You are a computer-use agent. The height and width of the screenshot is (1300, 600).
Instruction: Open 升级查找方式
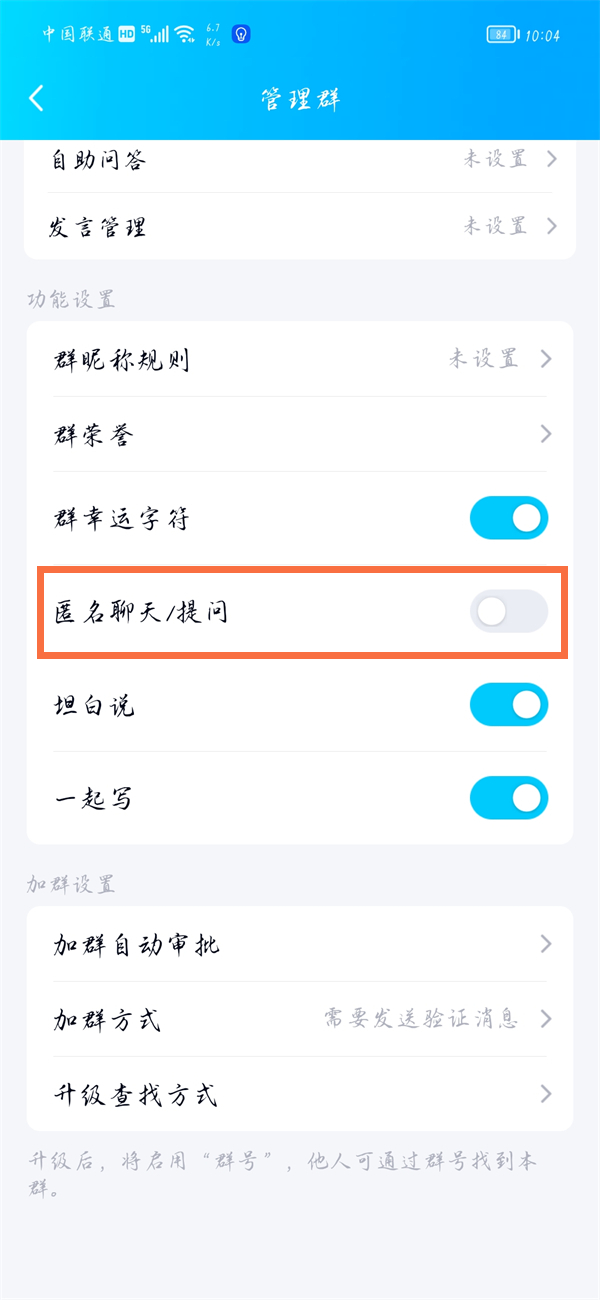(x=300, y=1094)
